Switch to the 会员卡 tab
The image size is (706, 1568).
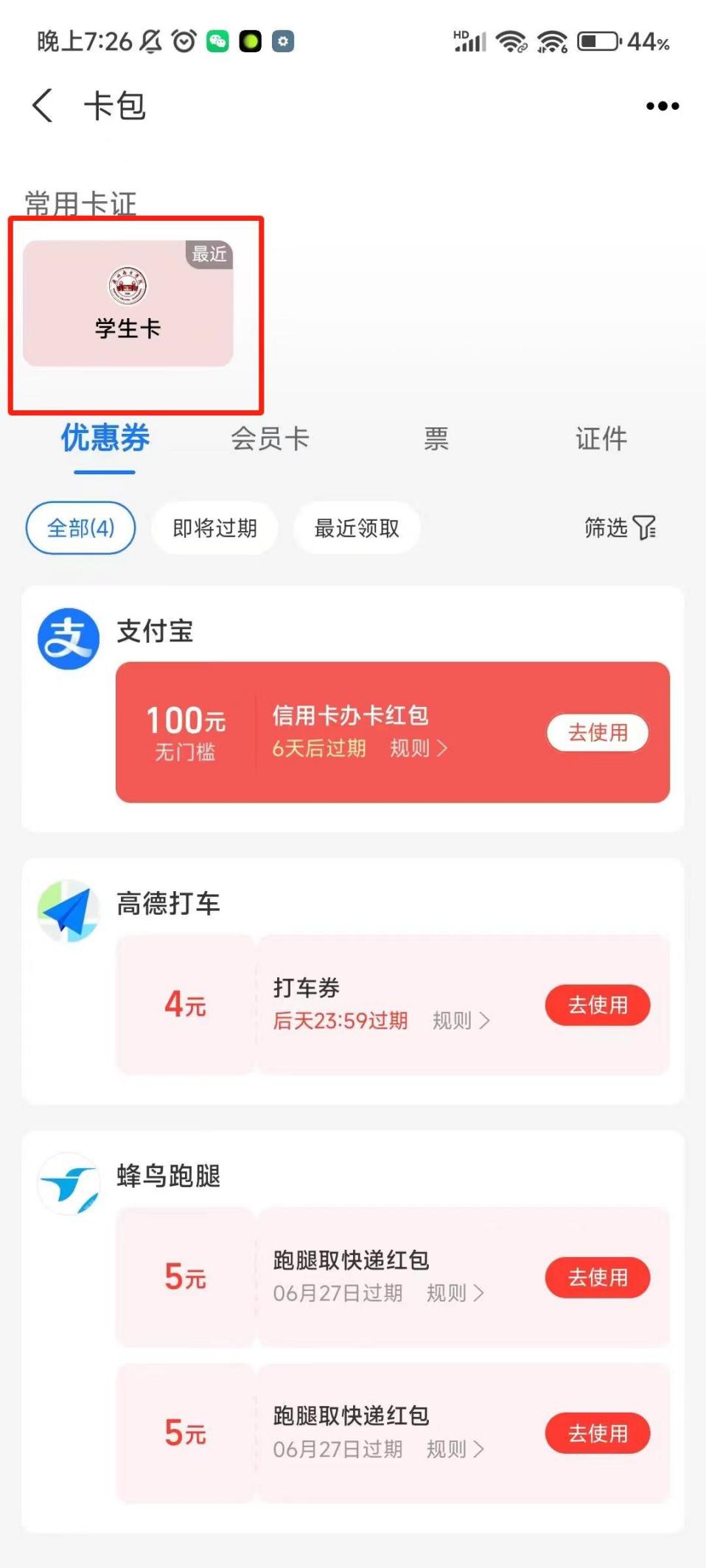pos(270,439)
